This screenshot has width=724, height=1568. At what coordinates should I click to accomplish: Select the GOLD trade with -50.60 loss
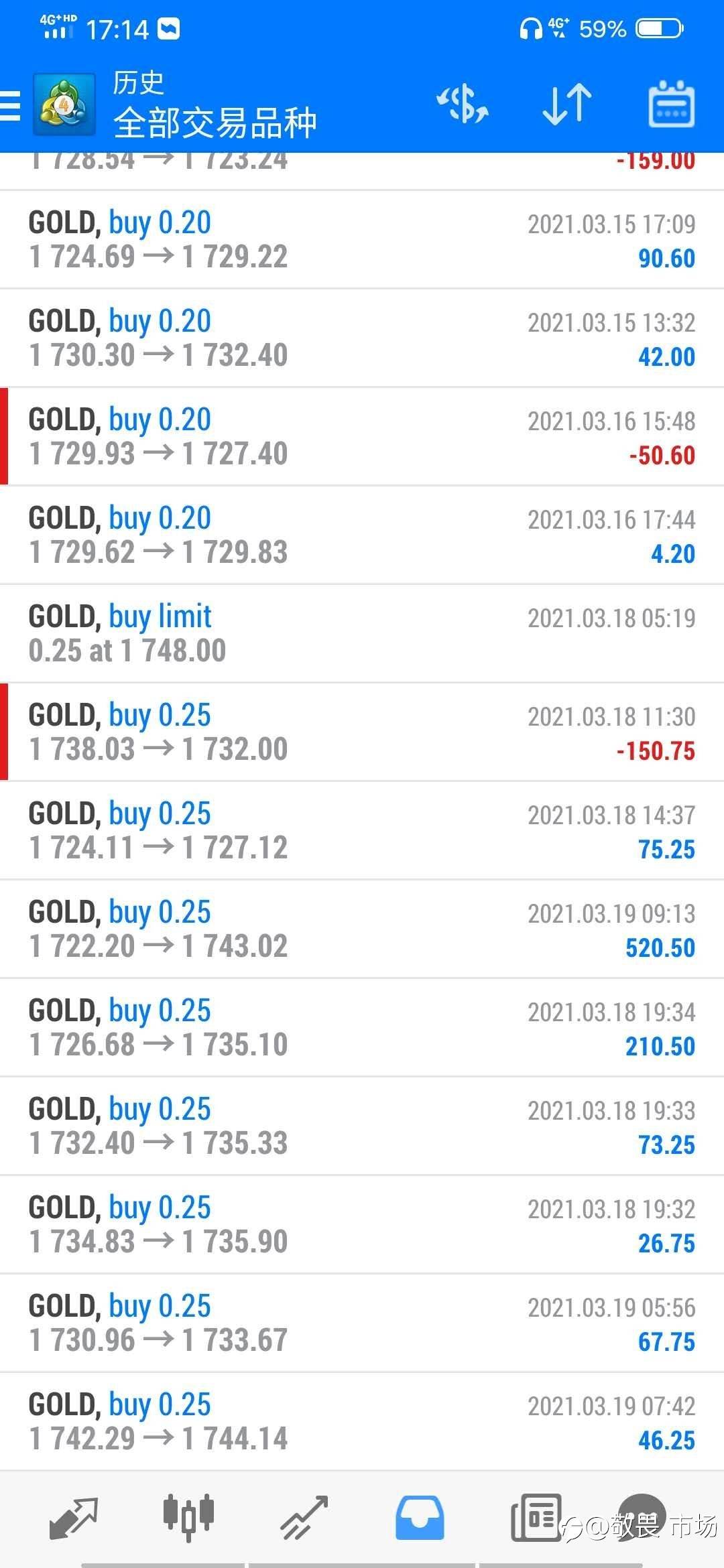[362, 437]
